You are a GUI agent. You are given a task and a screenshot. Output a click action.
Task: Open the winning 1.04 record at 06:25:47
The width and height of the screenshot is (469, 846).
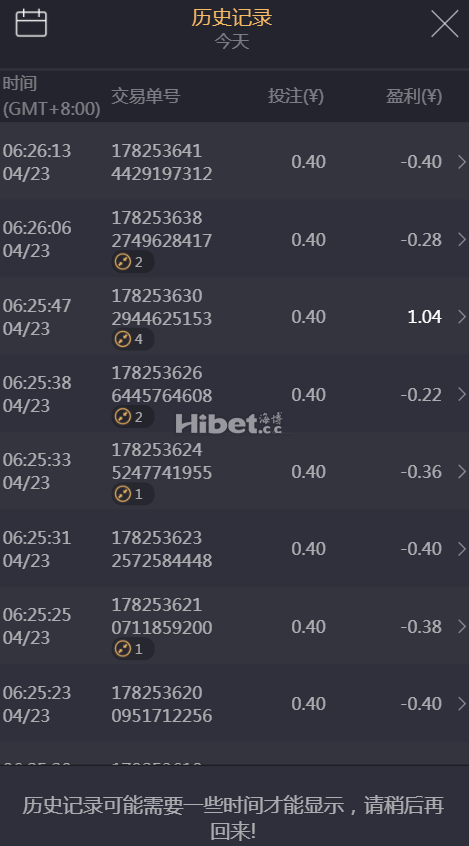click(234, 316)
